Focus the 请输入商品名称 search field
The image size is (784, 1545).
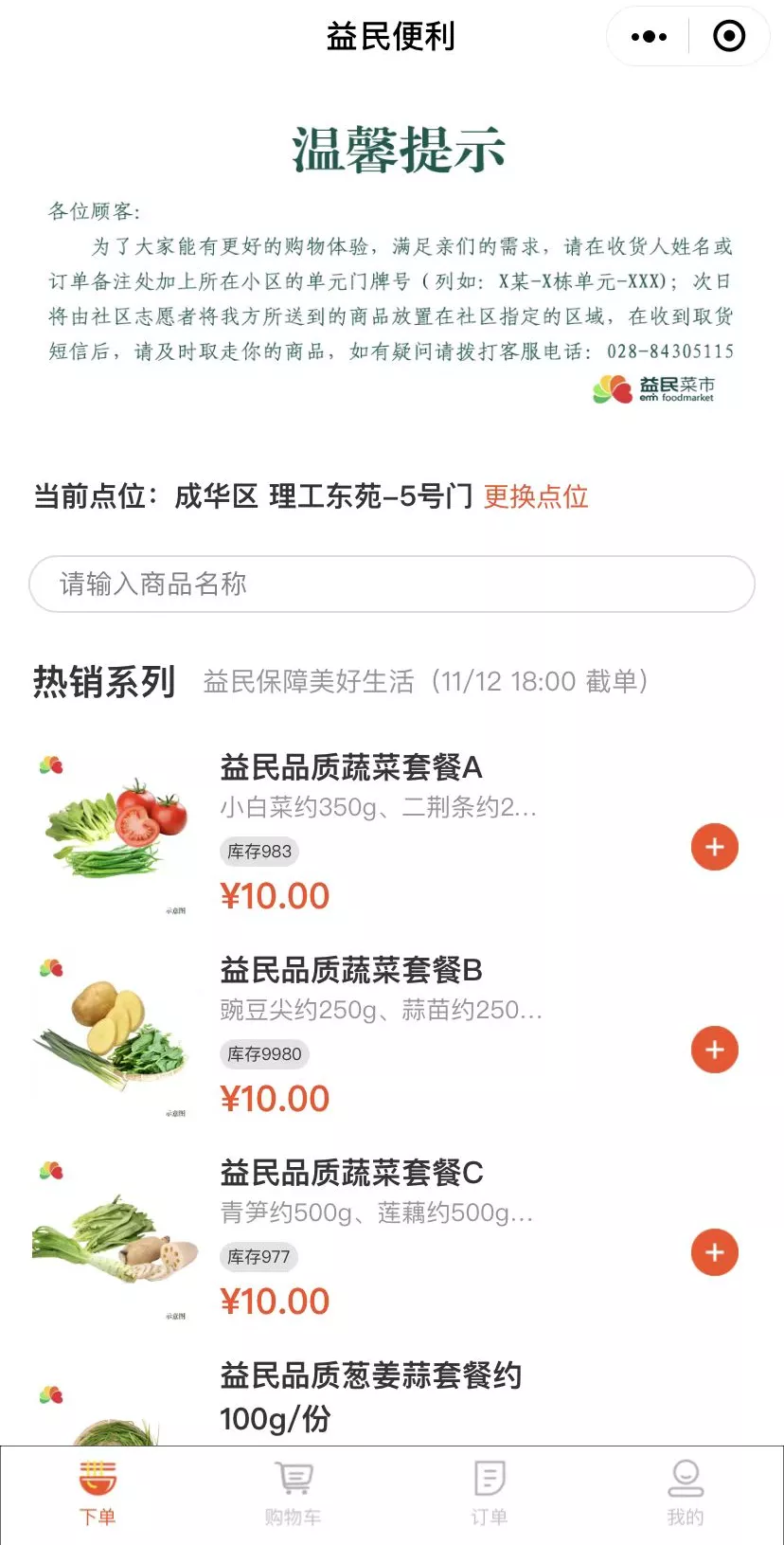392,584
